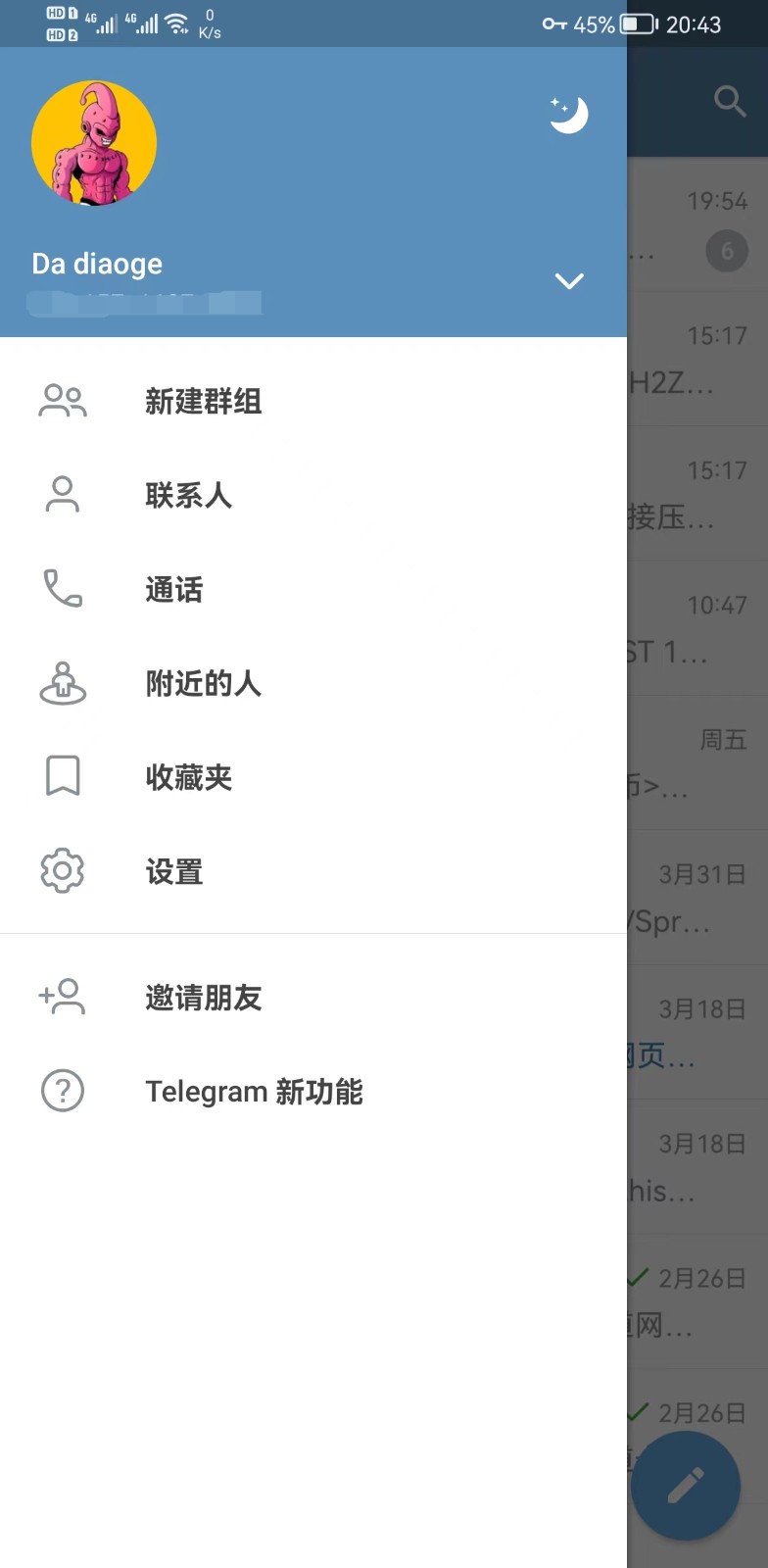Tap the profile avatar picture
768x1568 pixels.
tap(94, 142)
